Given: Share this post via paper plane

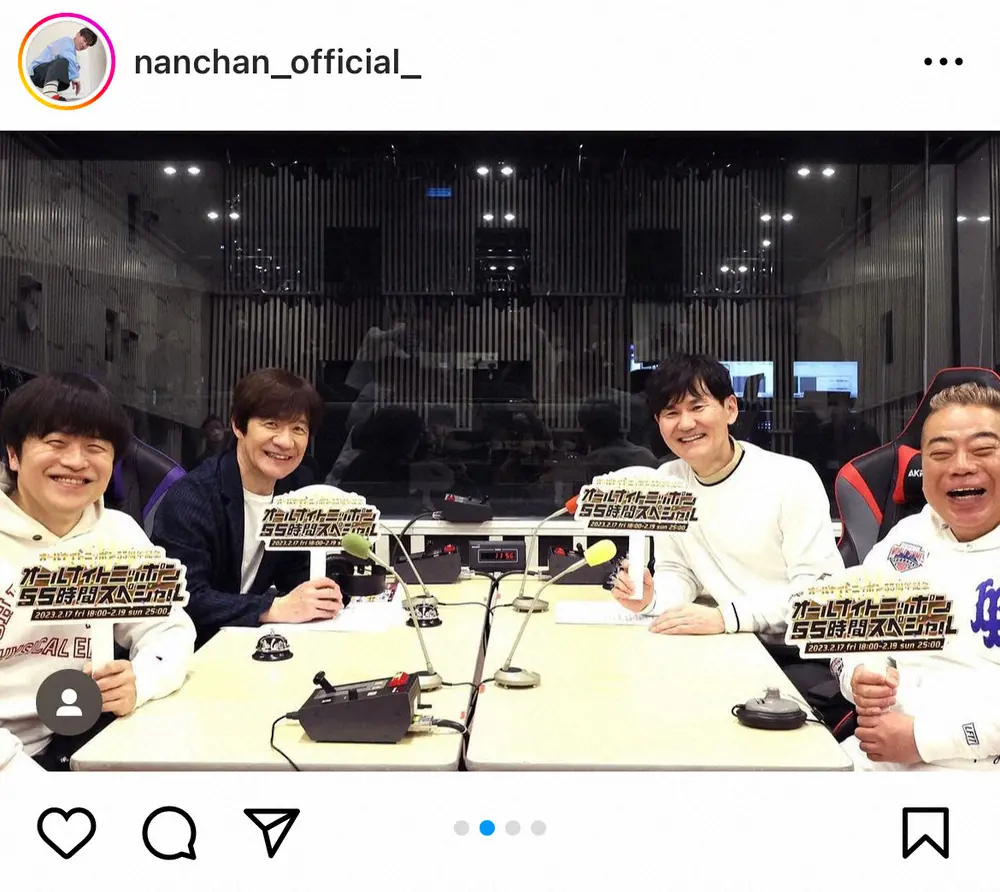Looking at the screenshot, I should [272, 832].
